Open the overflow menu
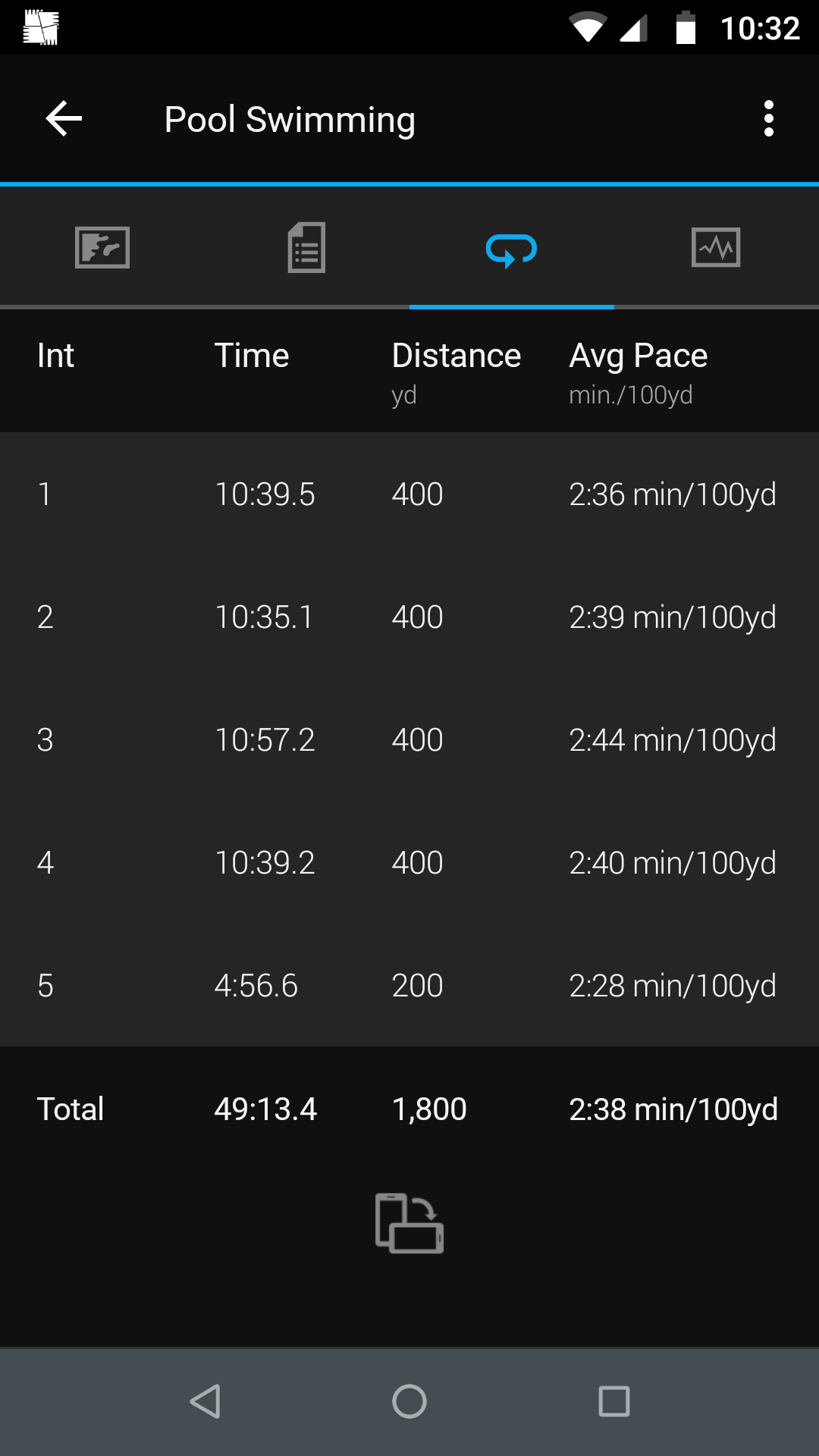Screen dimensions: 819x1456 (x=769, y=119)
